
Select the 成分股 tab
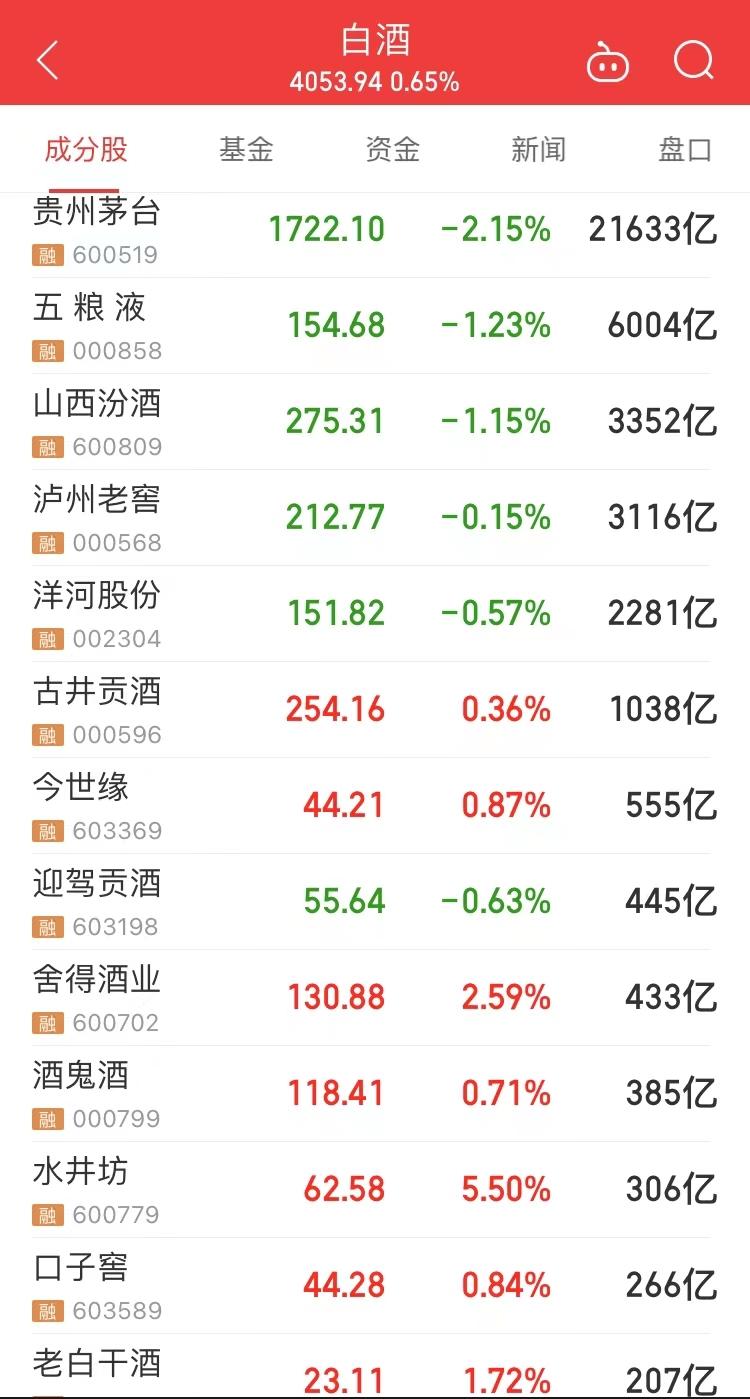click(86, 150)
